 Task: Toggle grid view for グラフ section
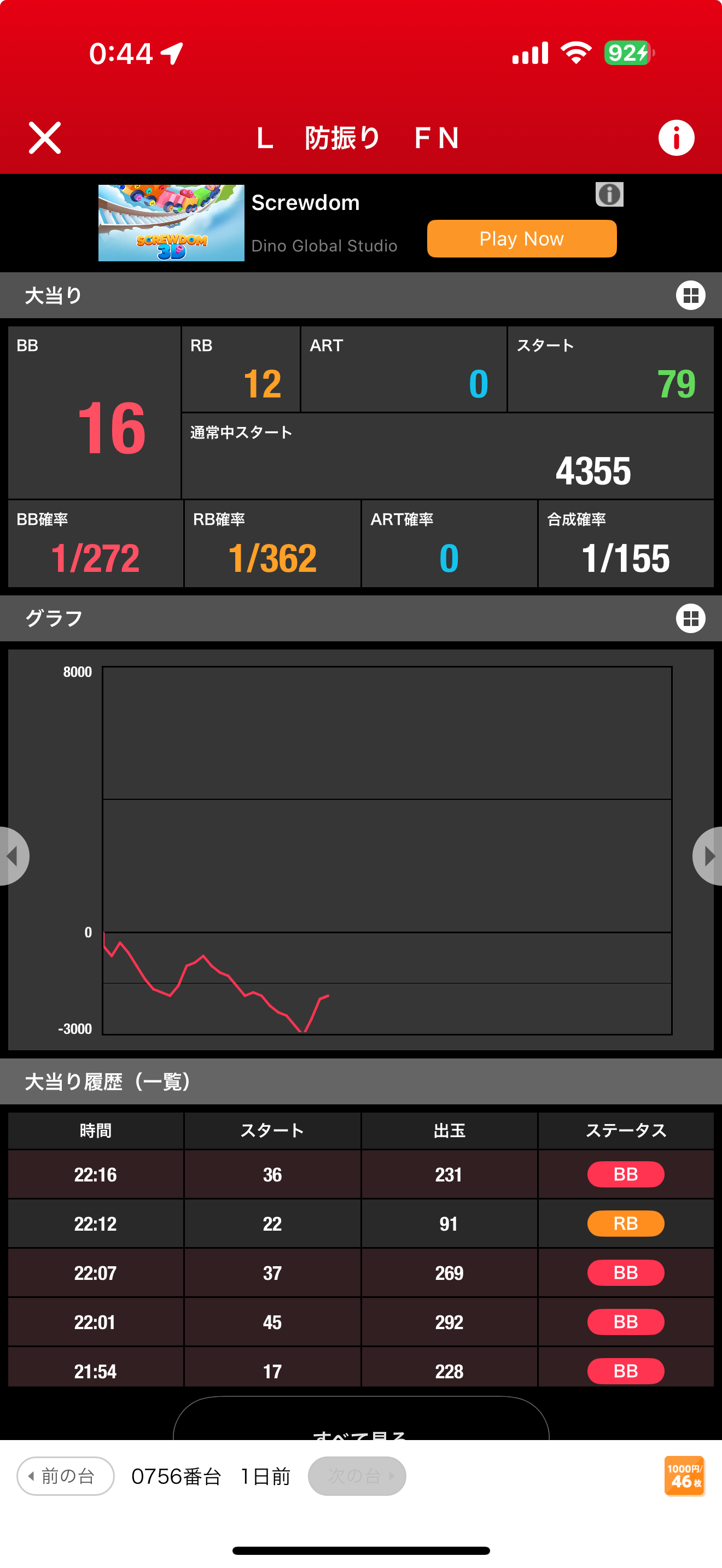click(x=690, y=618)
